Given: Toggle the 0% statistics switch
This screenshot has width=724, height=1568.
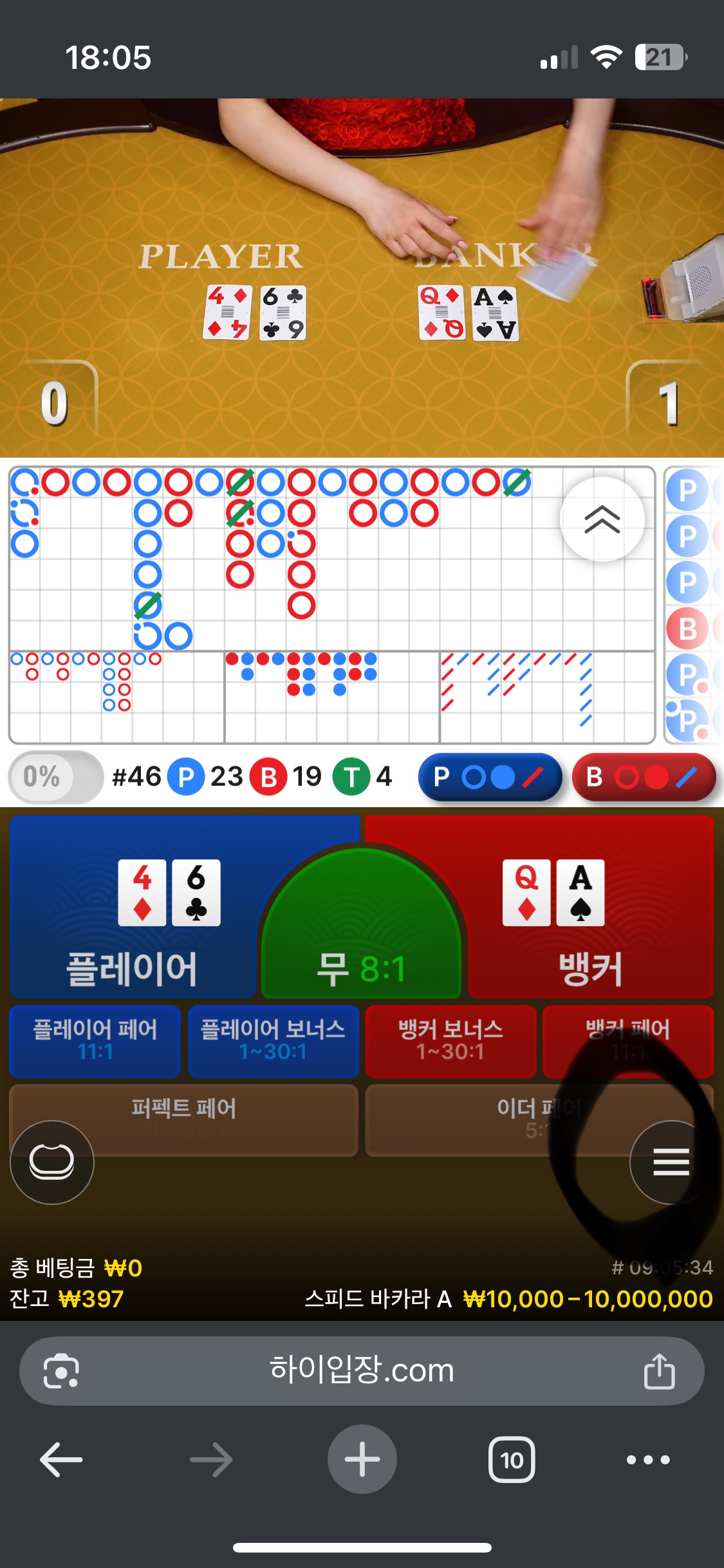Looking at the screenshot, I should pos(55,777).
